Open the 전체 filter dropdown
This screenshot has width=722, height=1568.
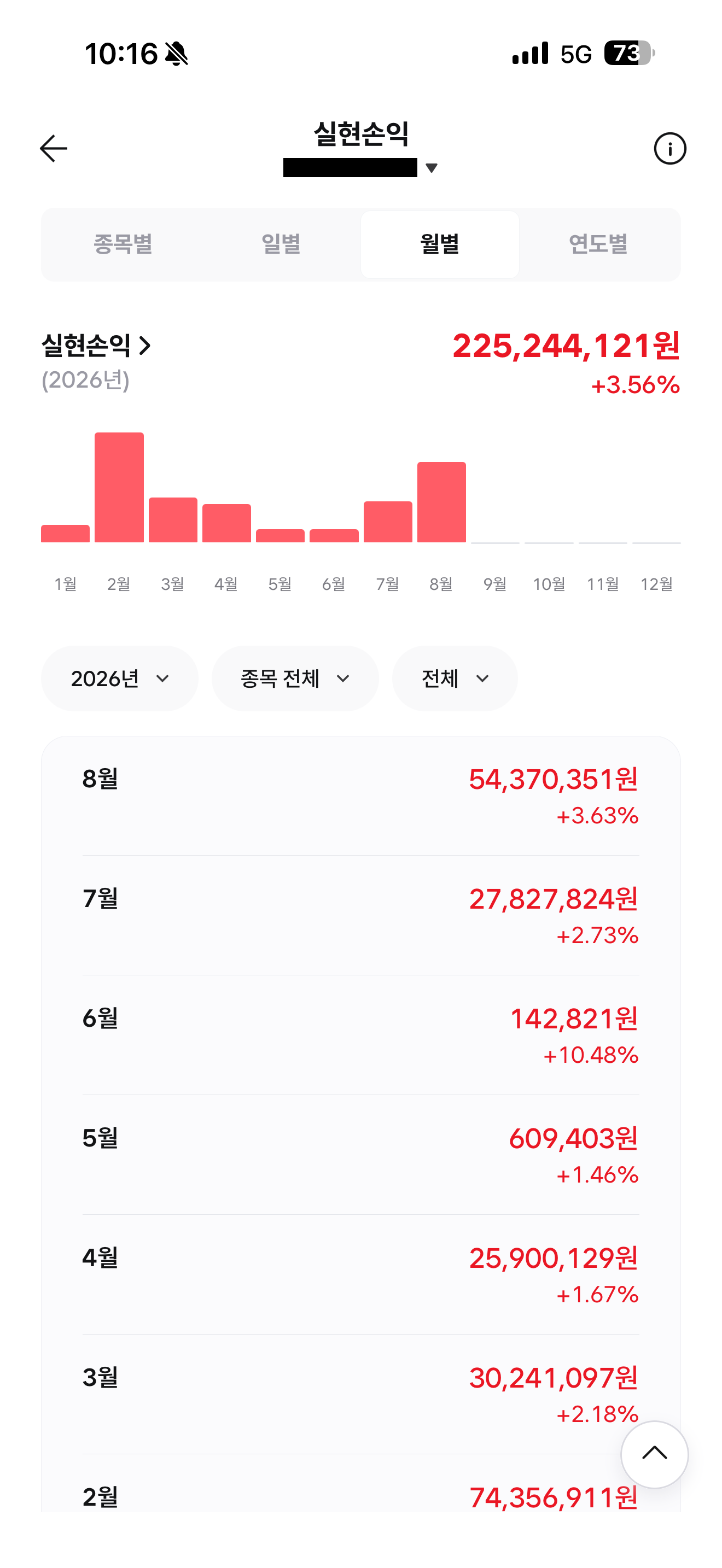pyautogui.click(x=455, y=678)
